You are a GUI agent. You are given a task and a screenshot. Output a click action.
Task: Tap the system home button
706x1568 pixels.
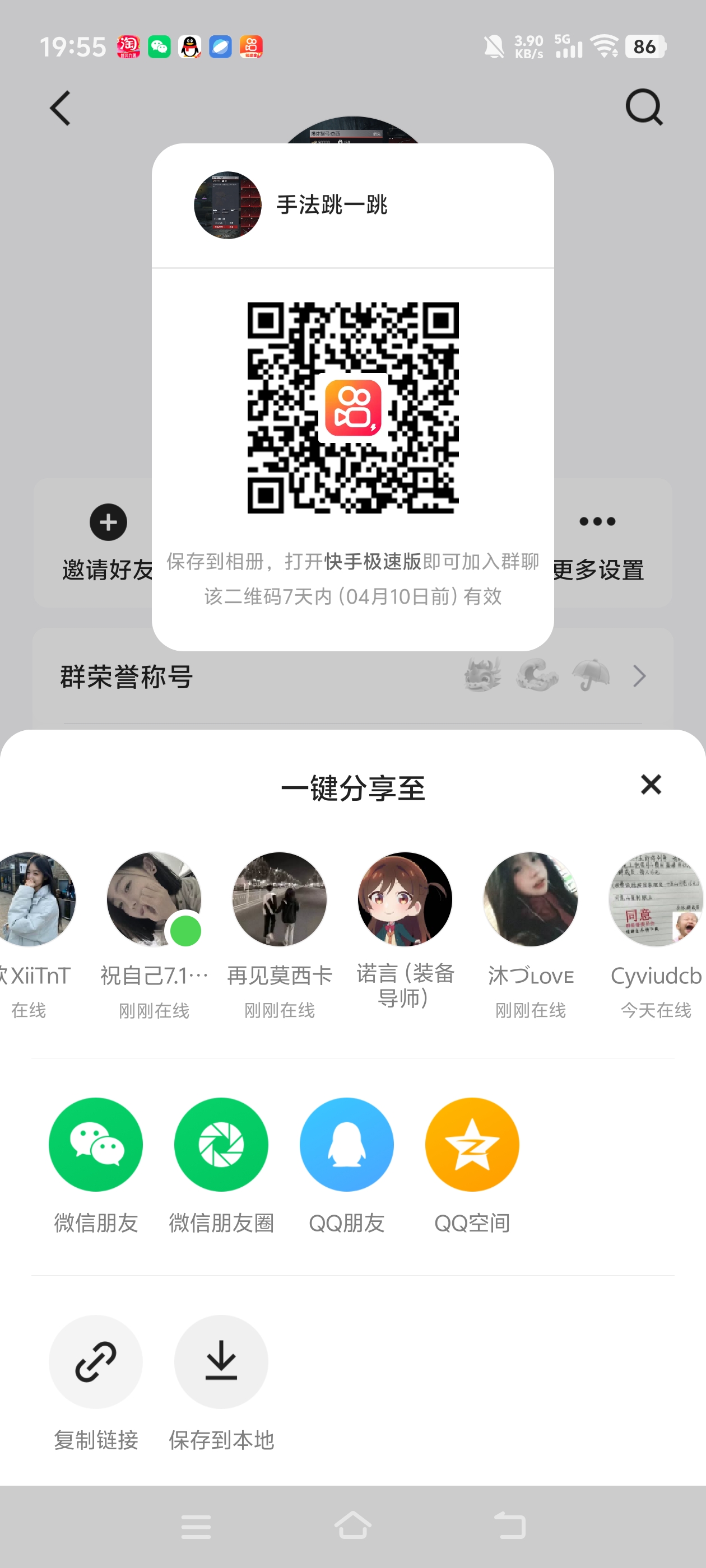tap(352, 1525)
